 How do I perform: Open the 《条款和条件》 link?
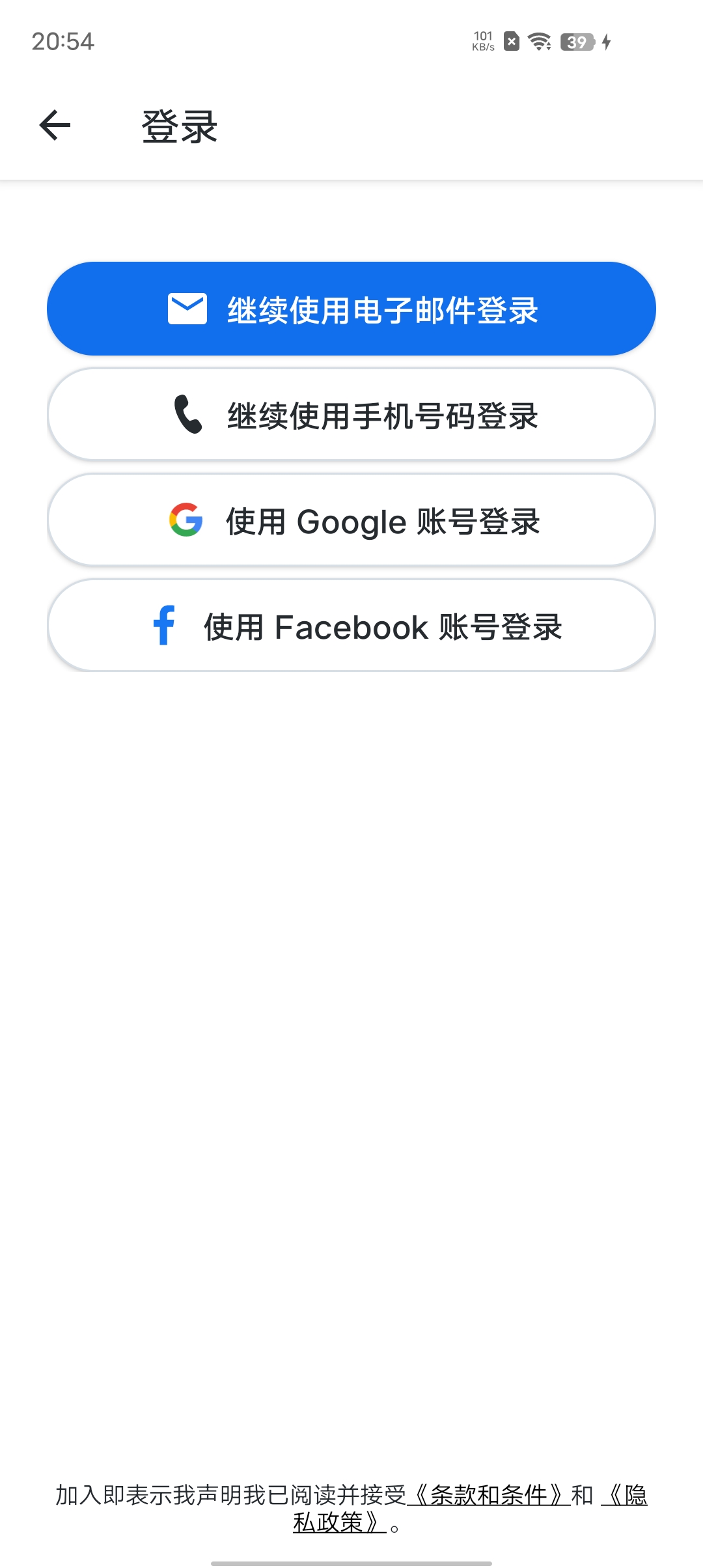[x=489, y=1495]
